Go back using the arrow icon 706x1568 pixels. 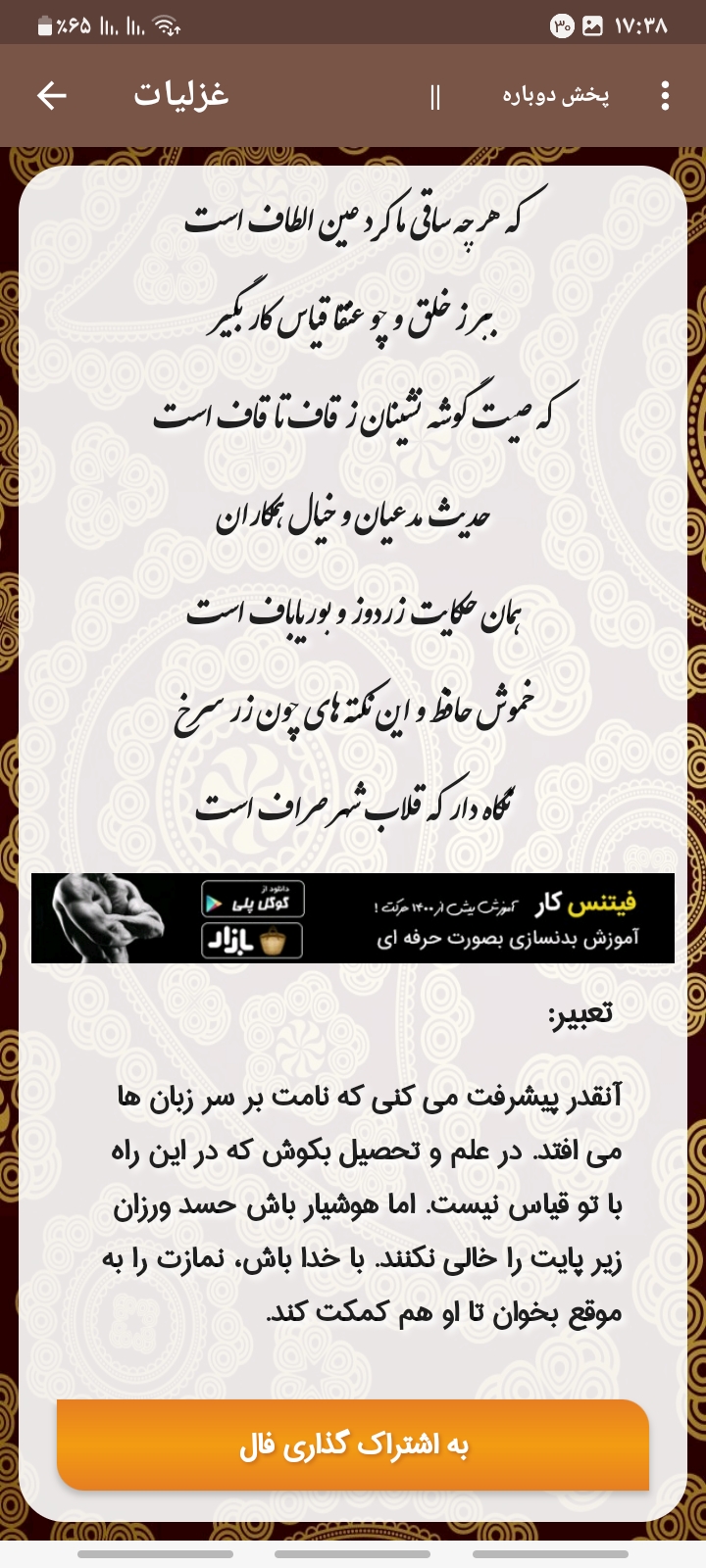click(x=51, y=95)
